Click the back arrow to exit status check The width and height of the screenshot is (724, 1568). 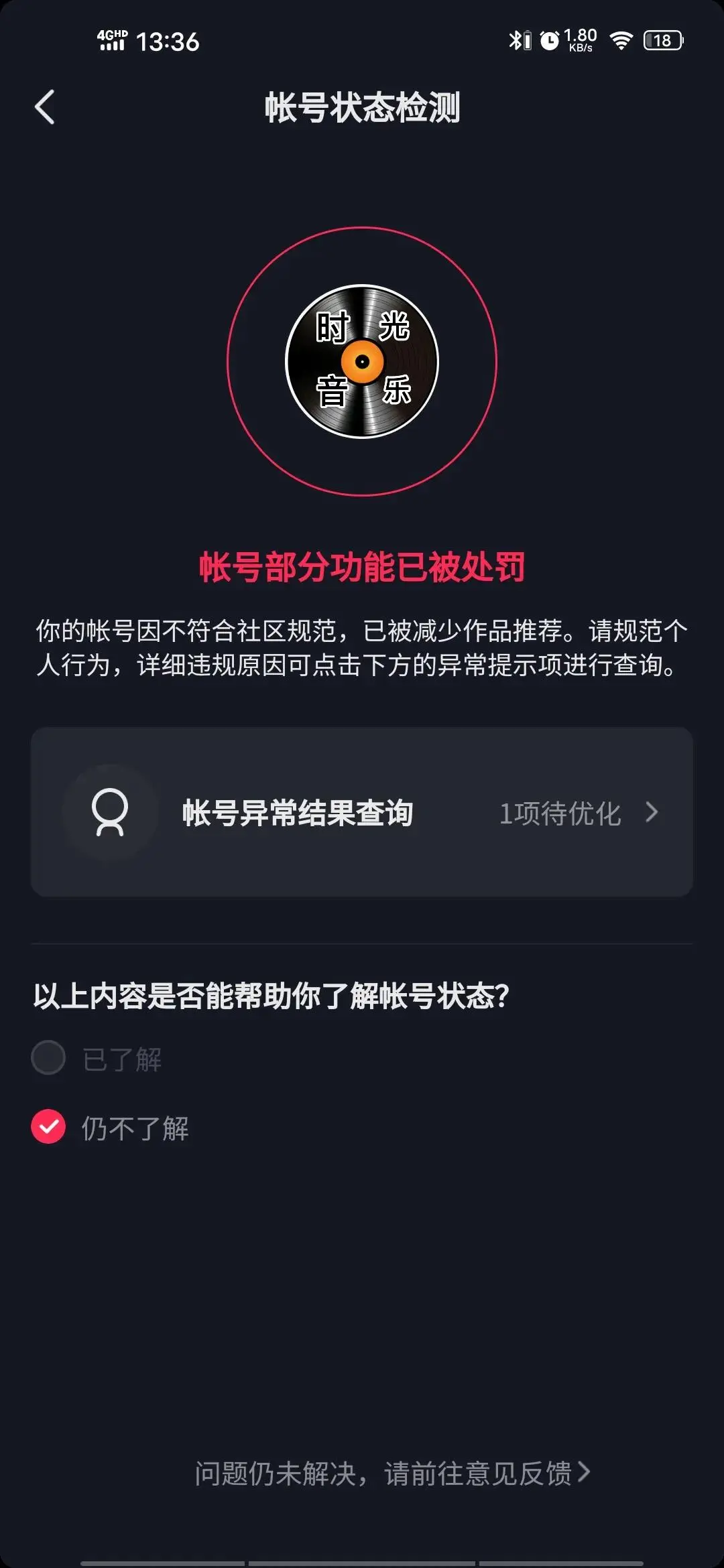click(x=45, y=106)
